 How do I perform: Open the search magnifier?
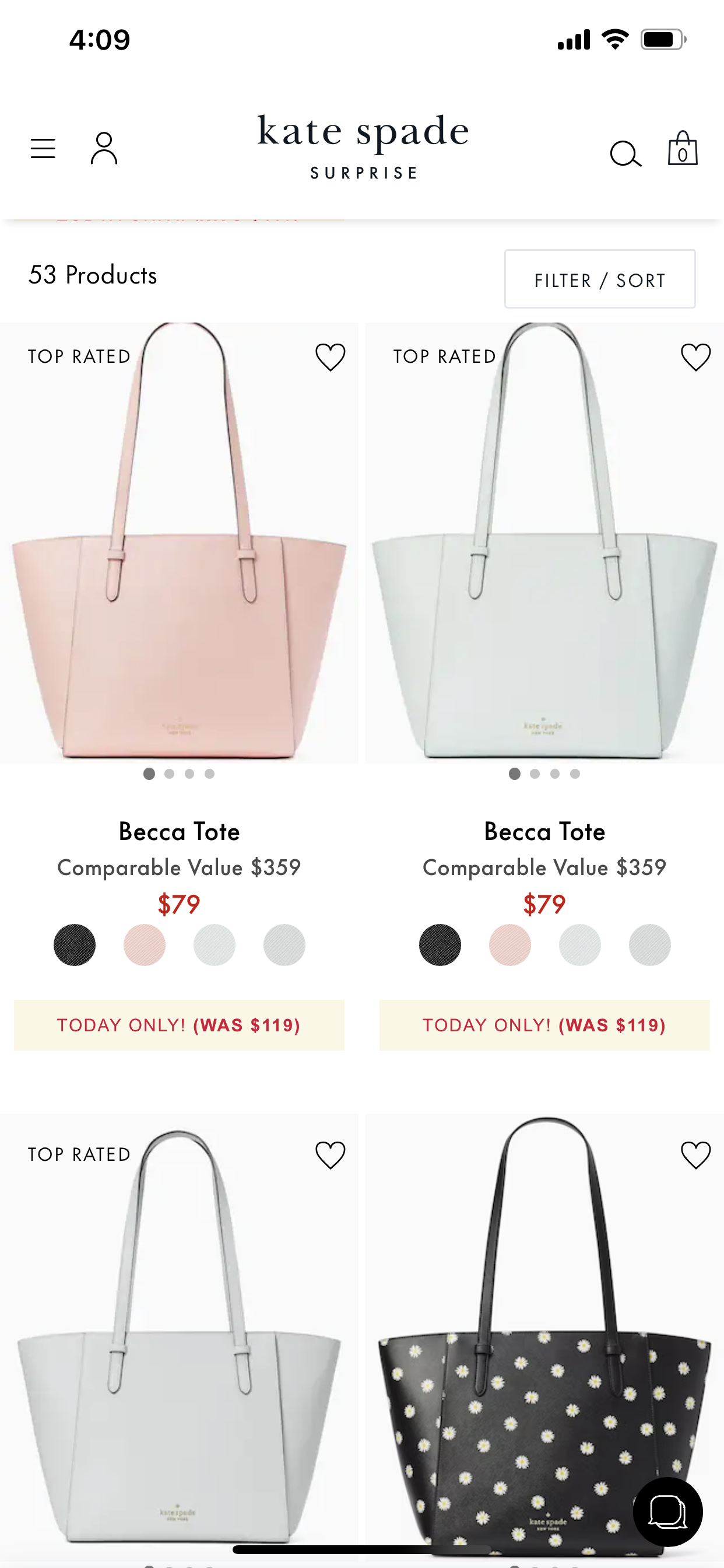tap(625, 153)
